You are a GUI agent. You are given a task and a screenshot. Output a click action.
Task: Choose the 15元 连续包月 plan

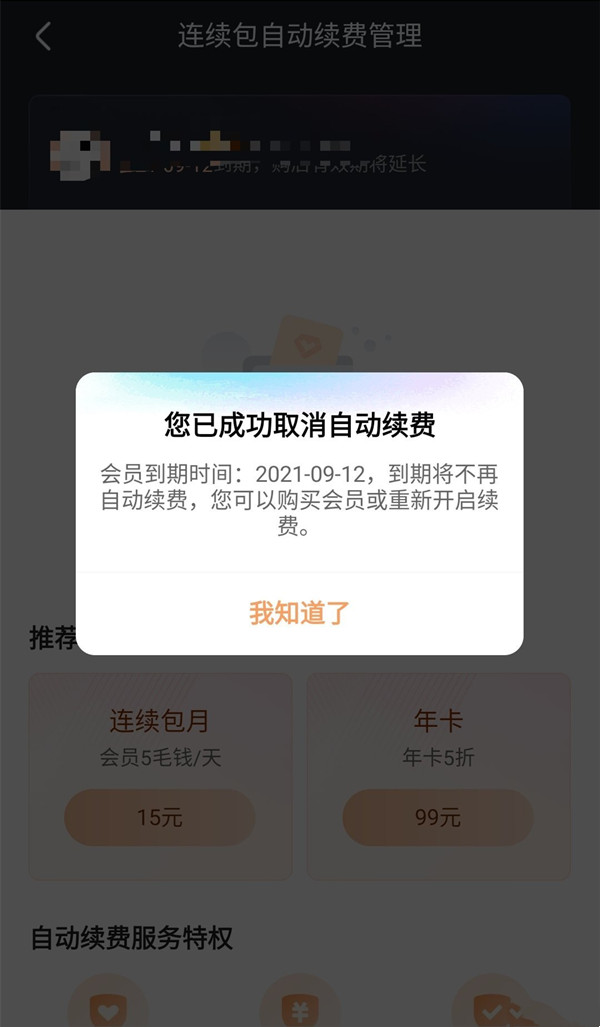(160, 817)
